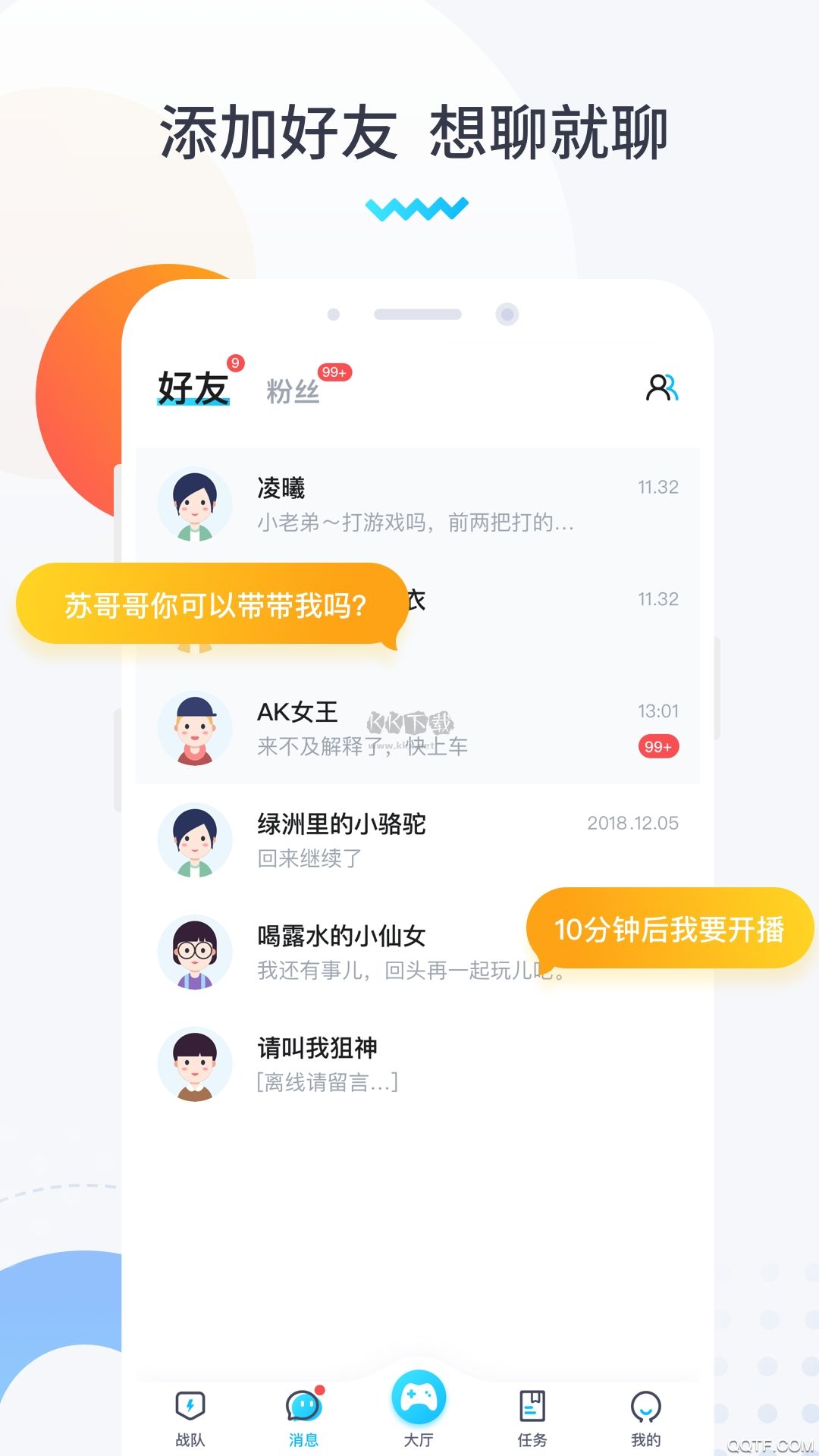Tap the message preview 来不及解释了，快上车

point(361,746)
